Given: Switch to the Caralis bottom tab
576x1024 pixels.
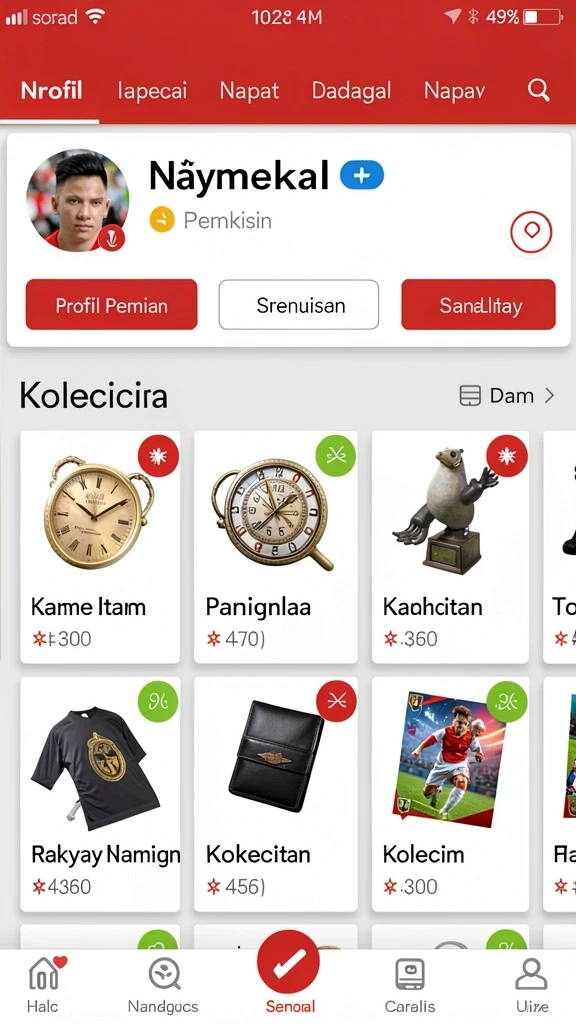Looking at the screenshot, I should tap(410, 985).
